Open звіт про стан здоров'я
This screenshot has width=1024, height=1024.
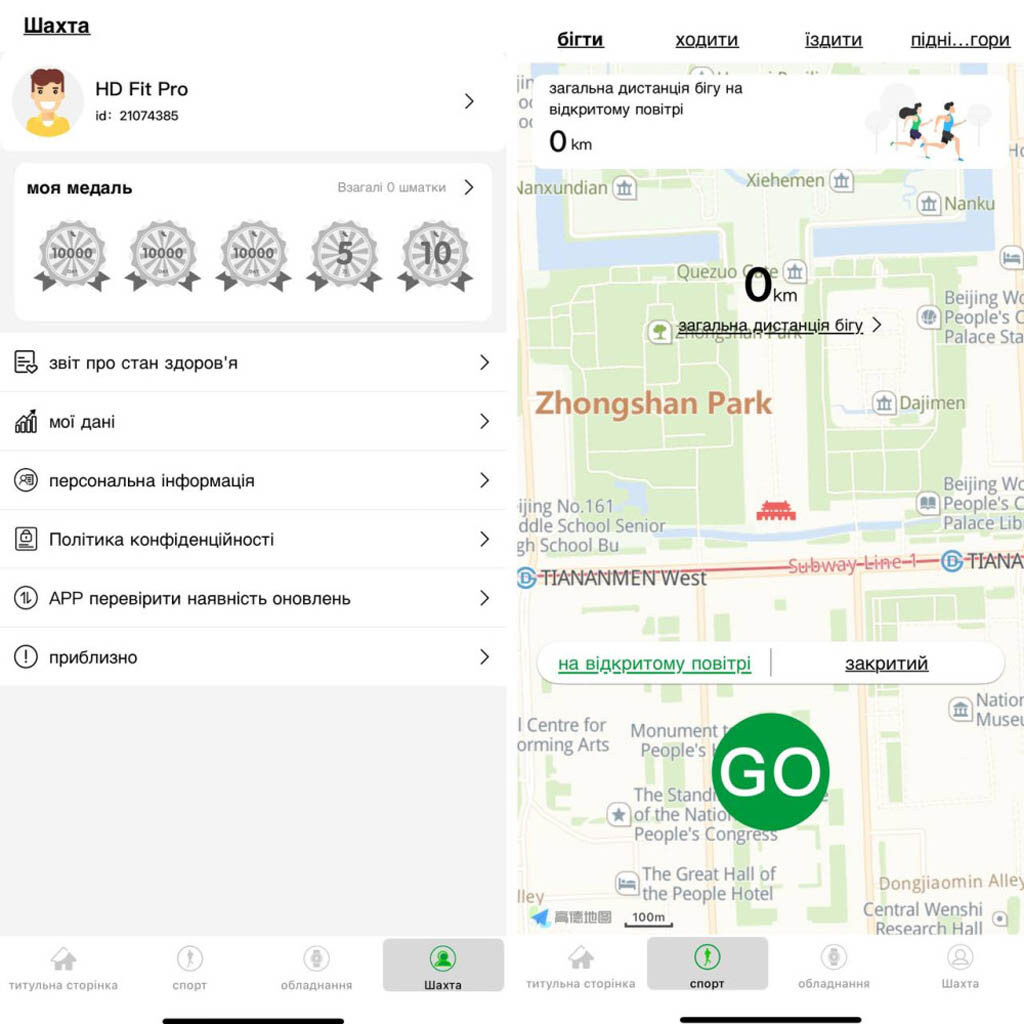(252, 362)
